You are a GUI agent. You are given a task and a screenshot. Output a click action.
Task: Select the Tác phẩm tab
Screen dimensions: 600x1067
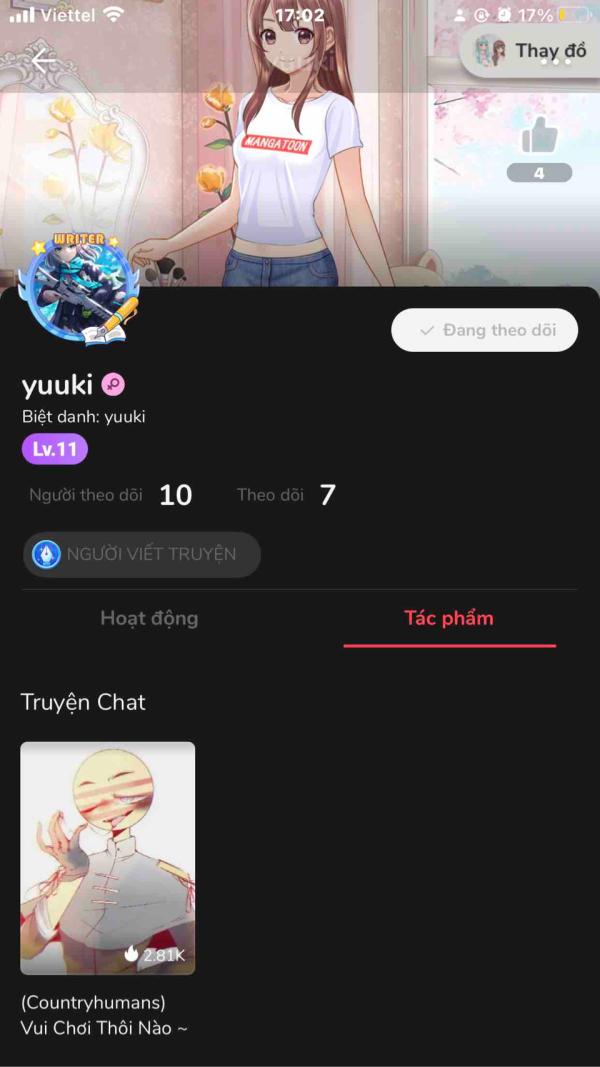tap(449, 618)
